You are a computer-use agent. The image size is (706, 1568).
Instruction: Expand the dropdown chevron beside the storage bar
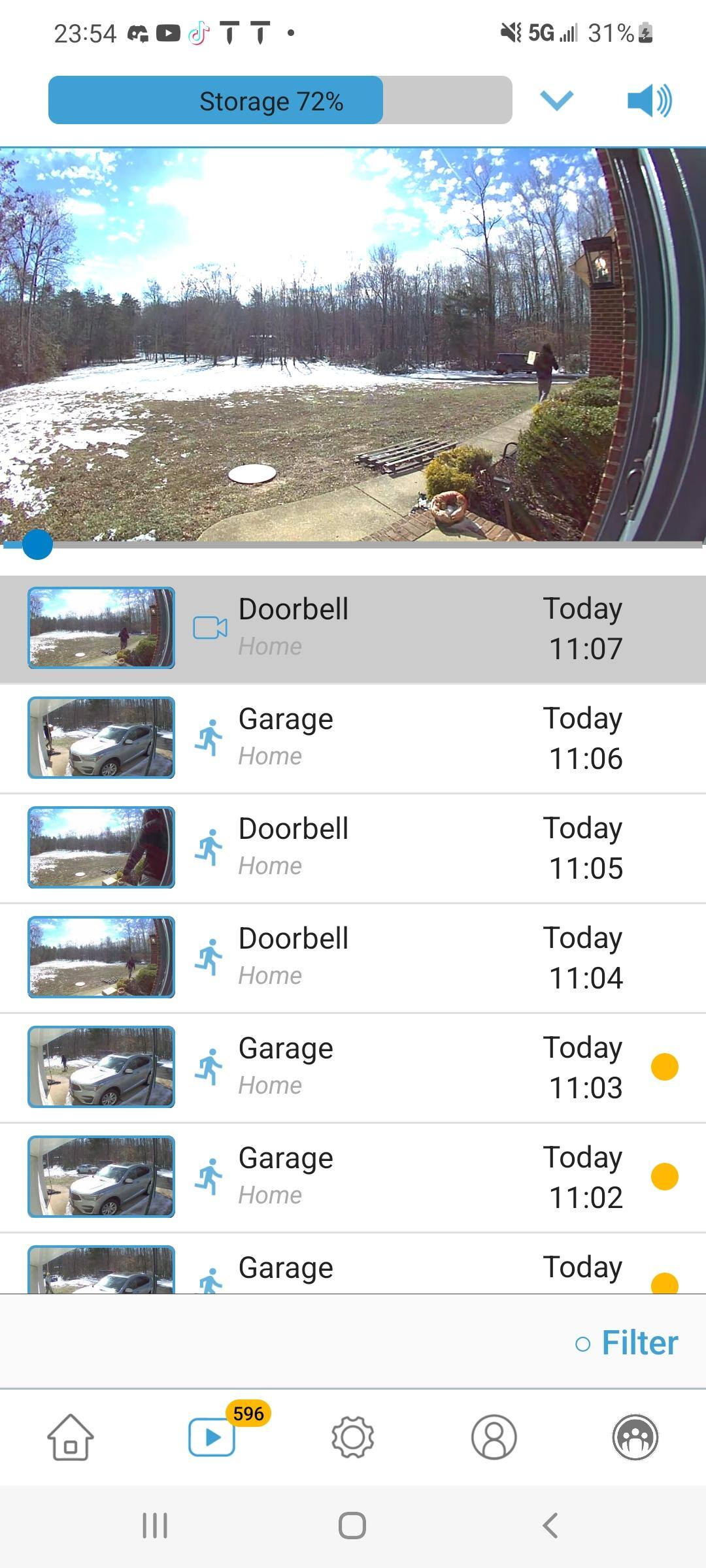556,101
